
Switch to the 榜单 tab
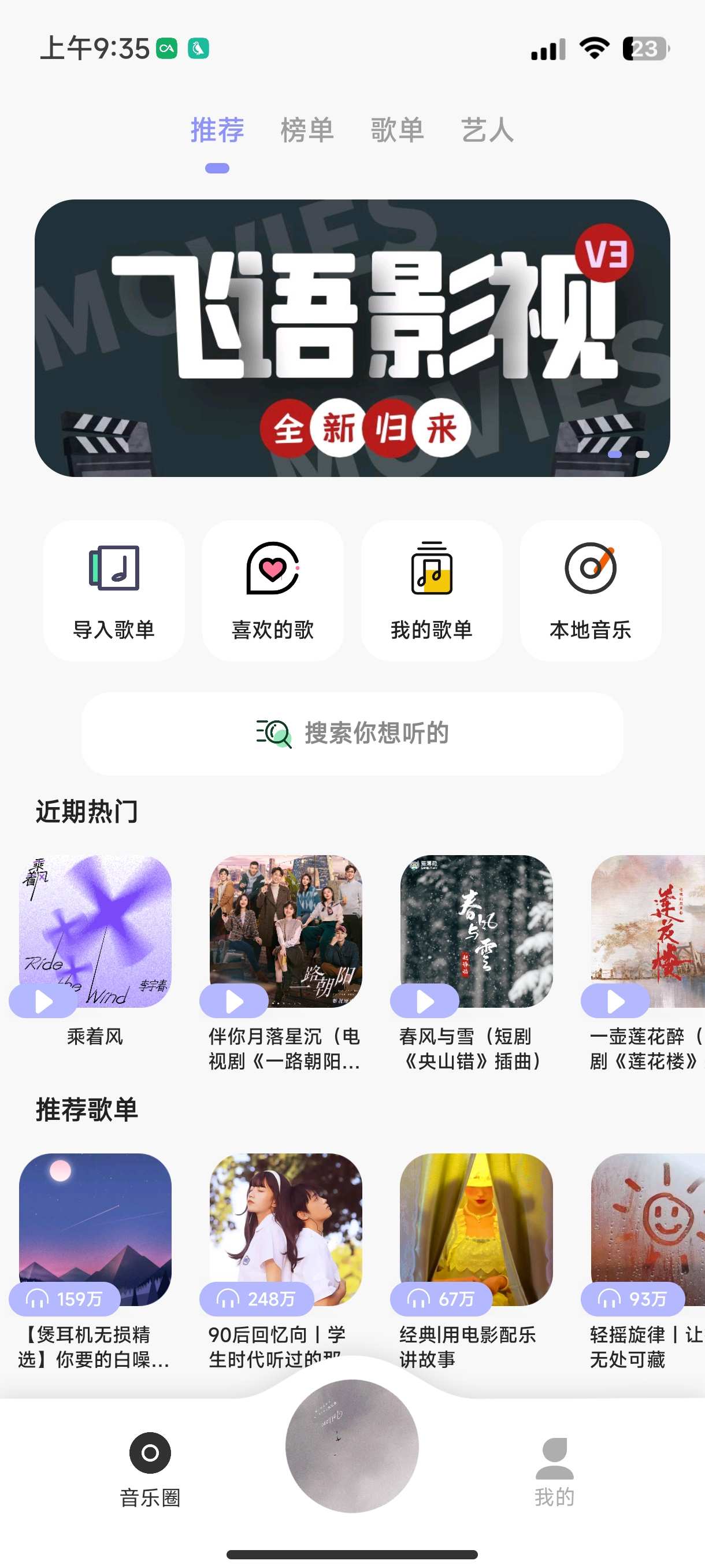[x=307, y=130]
